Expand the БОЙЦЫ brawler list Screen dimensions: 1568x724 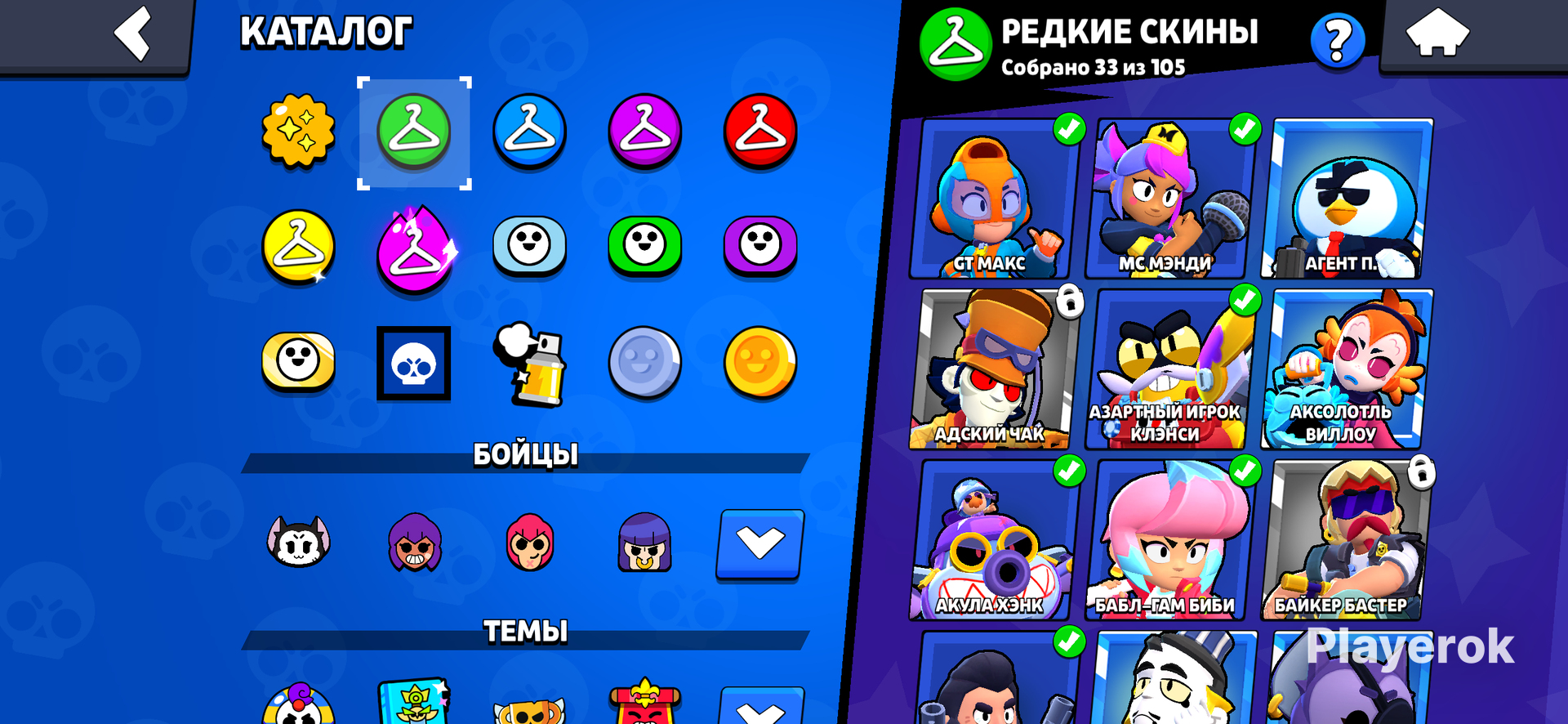pyautogui.click(x=759, y=543)
